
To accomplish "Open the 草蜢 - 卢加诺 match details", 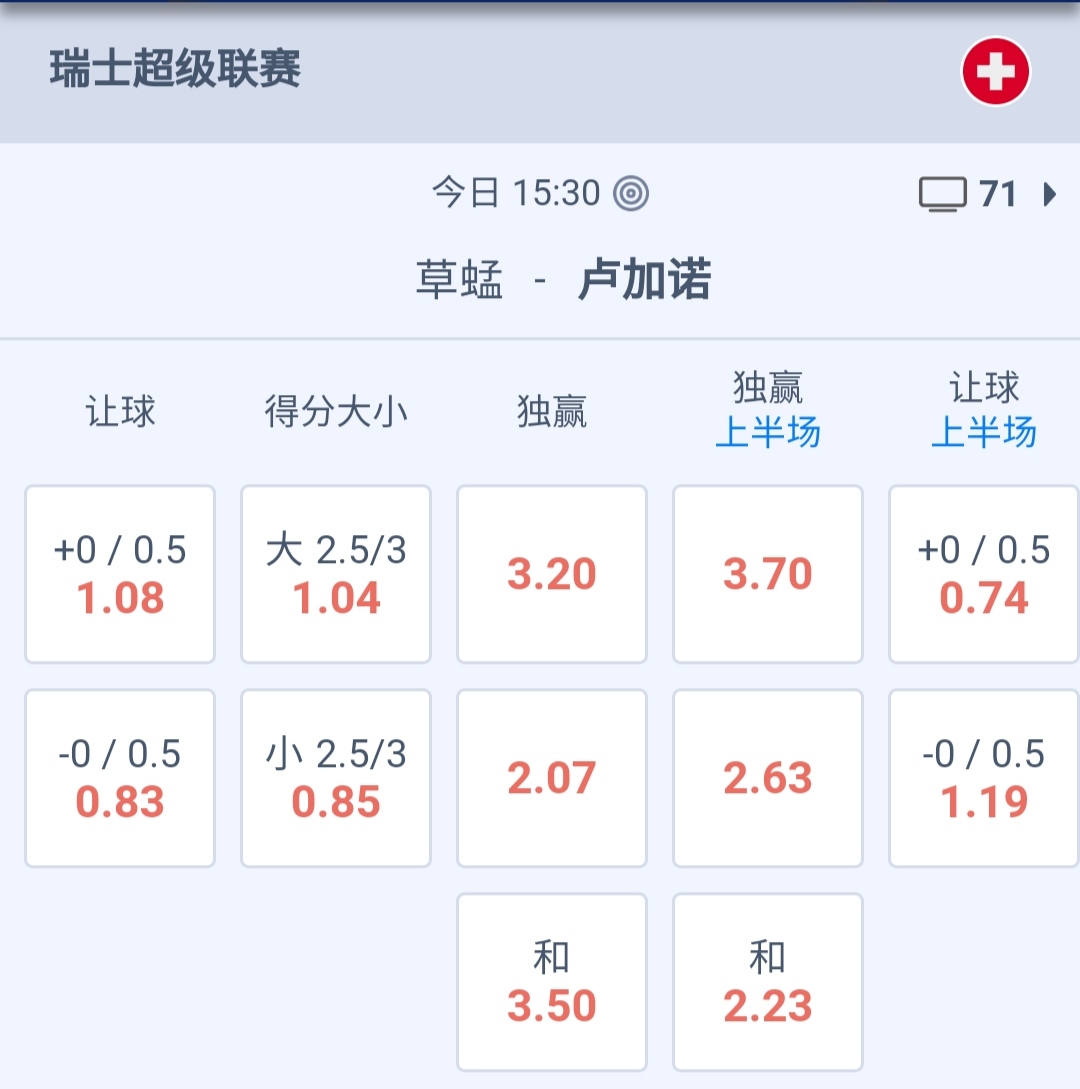I will [563, 281].
